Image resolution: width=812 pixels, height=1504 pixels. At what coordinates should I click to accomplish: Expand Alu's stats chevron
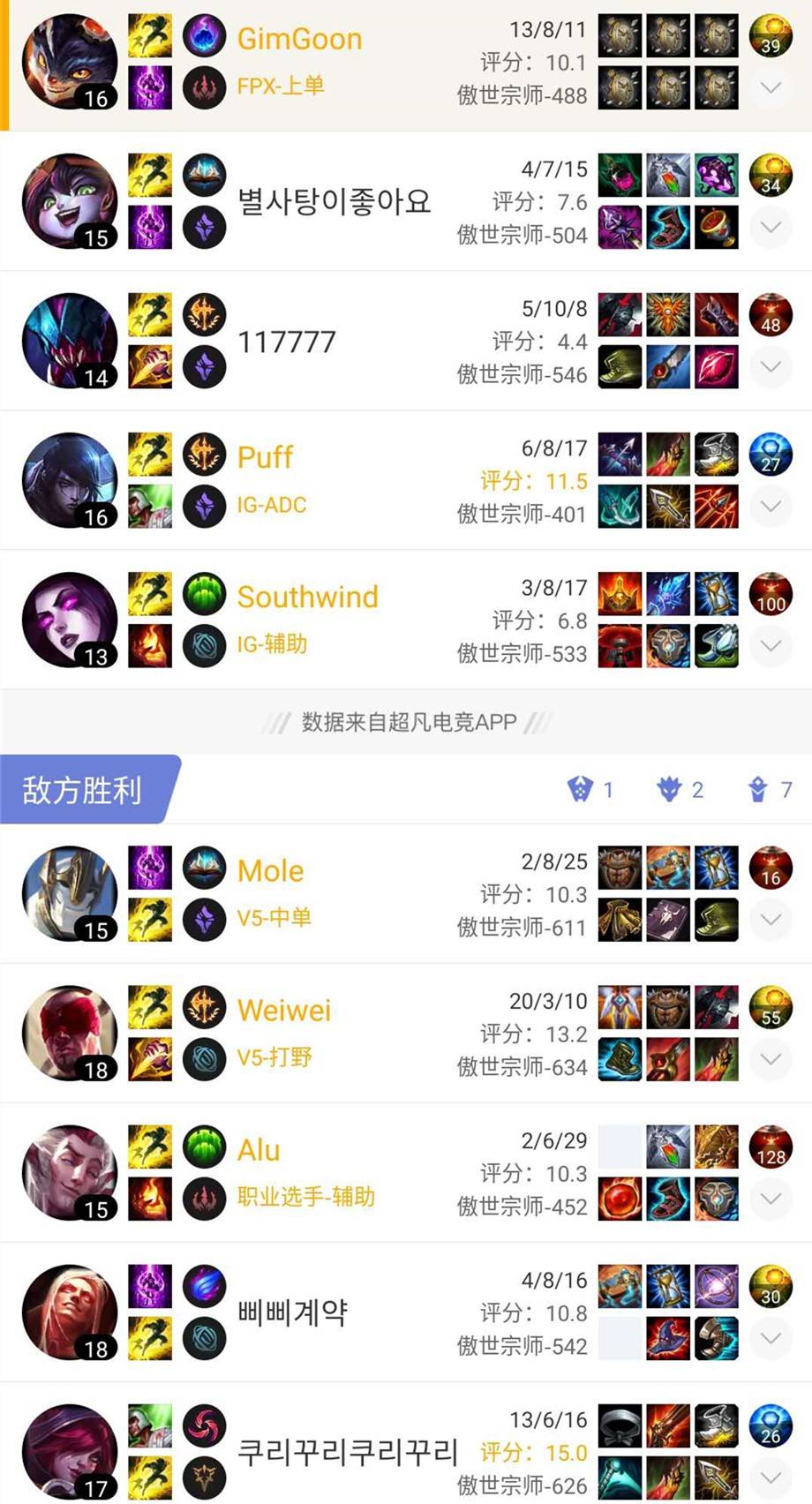tap(771, 1199)
